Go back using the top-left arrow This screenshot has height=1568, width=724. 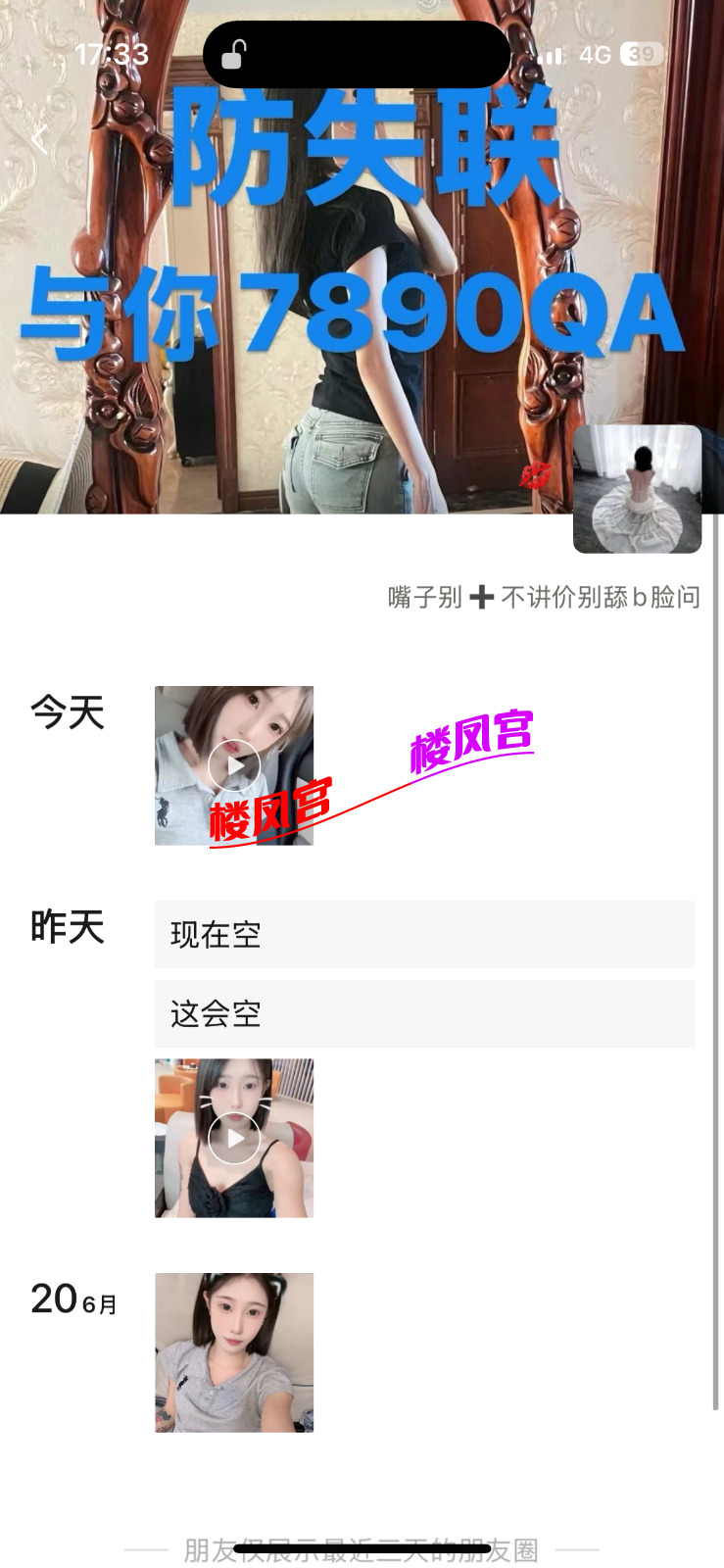(x=39, y=139)
